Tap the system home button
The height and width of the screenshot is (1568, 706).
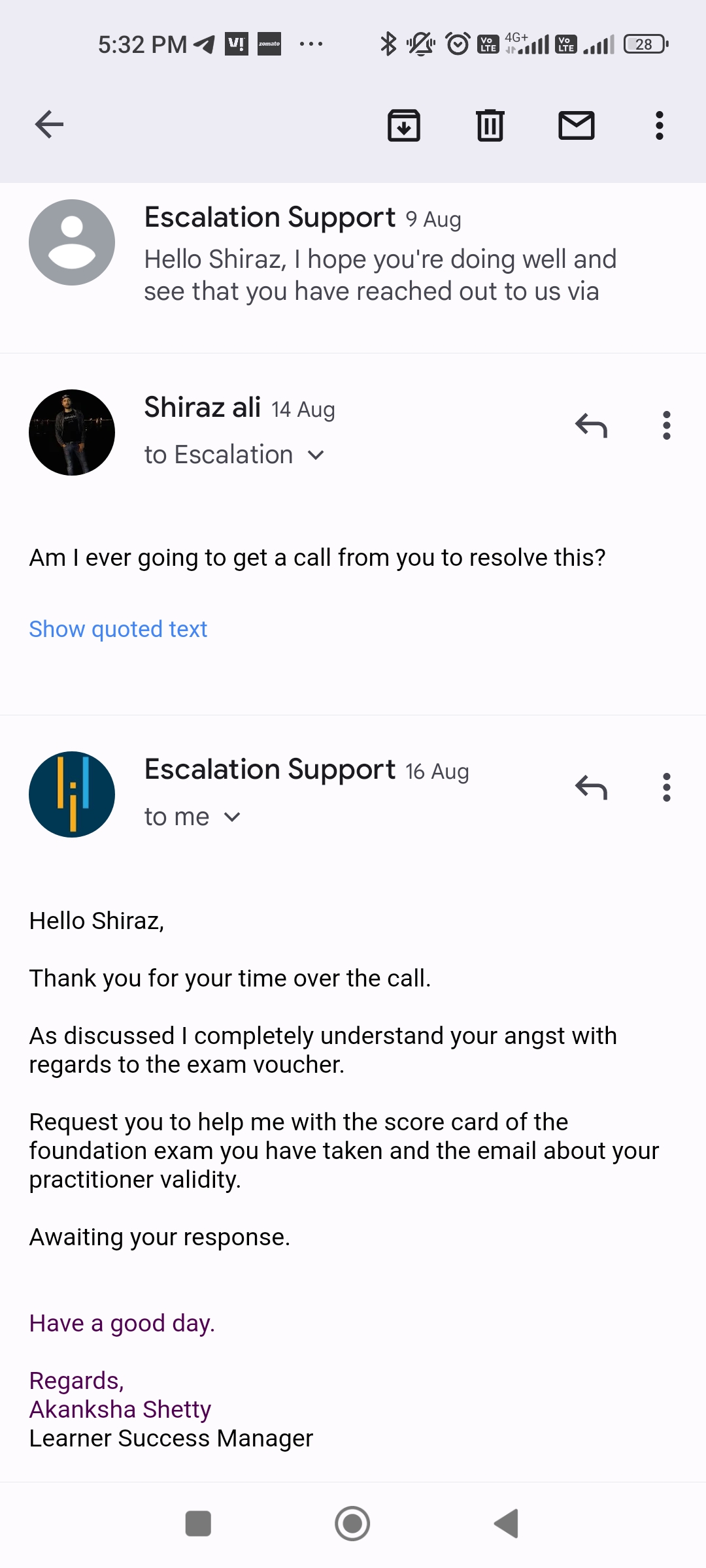tap(352, 1524)
